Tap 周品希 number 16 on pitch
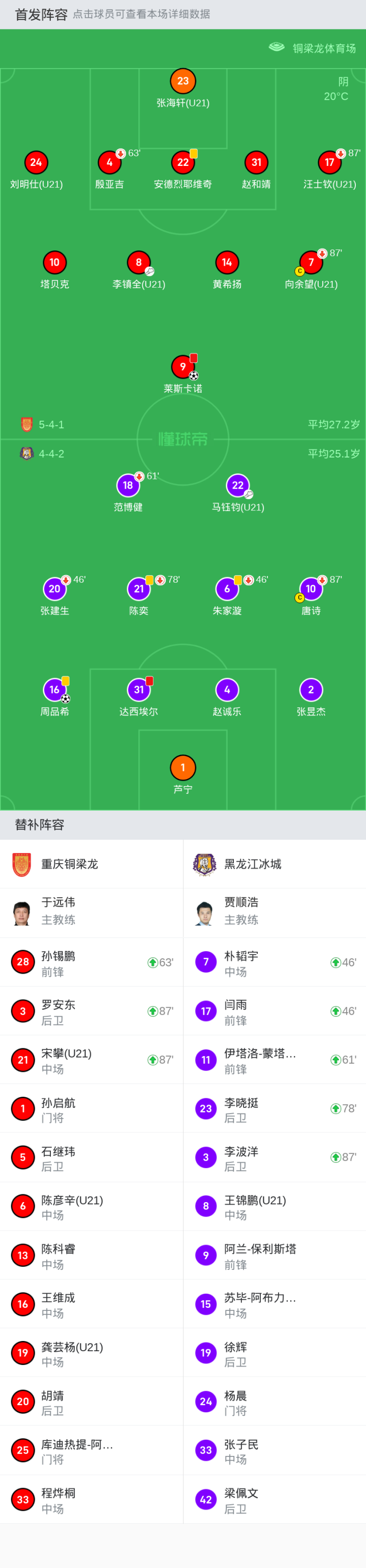This screenshot has width=366, height=1568. pos(54,690)
